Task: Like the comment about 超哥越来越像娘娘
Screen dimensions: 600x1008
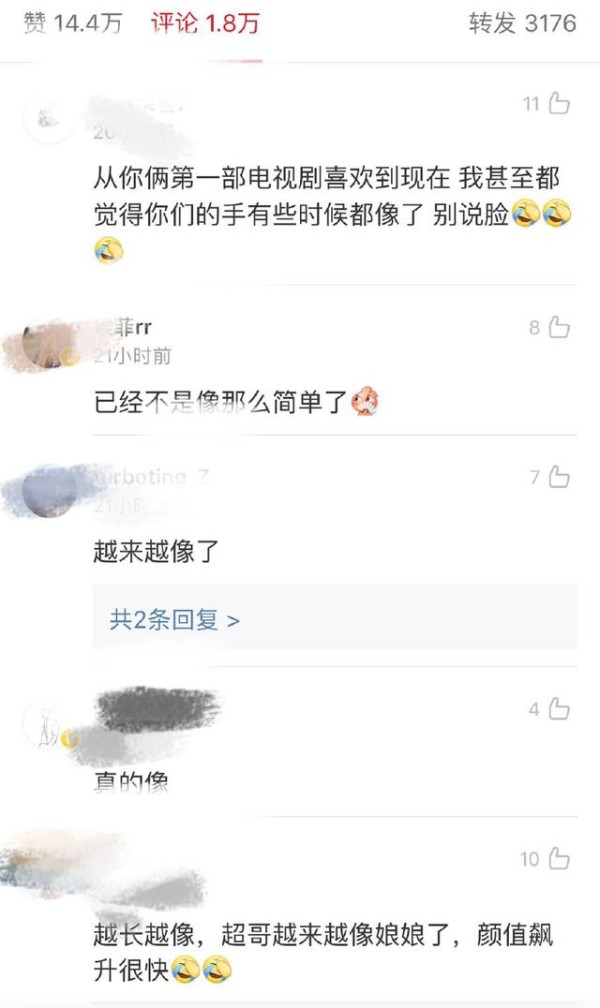Action: click(x=558, y=859)
